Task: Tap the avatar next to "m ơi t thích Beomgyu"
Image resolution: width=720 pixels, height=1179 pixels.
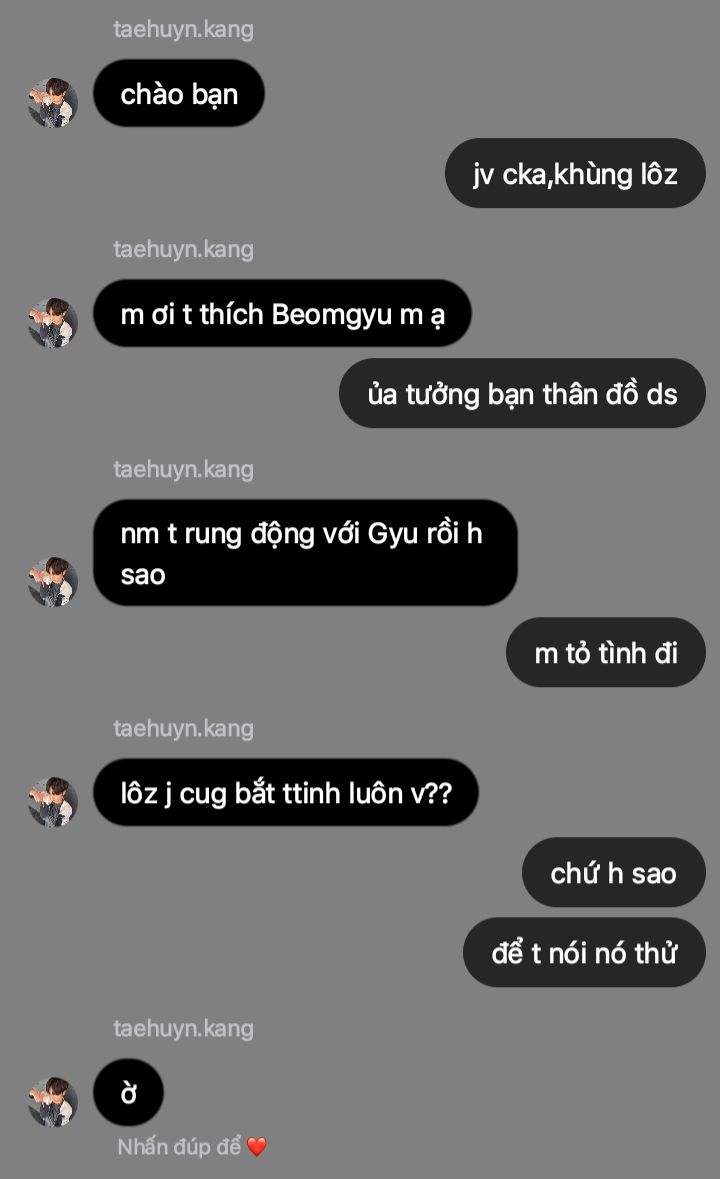Action: tap(52, 322)
